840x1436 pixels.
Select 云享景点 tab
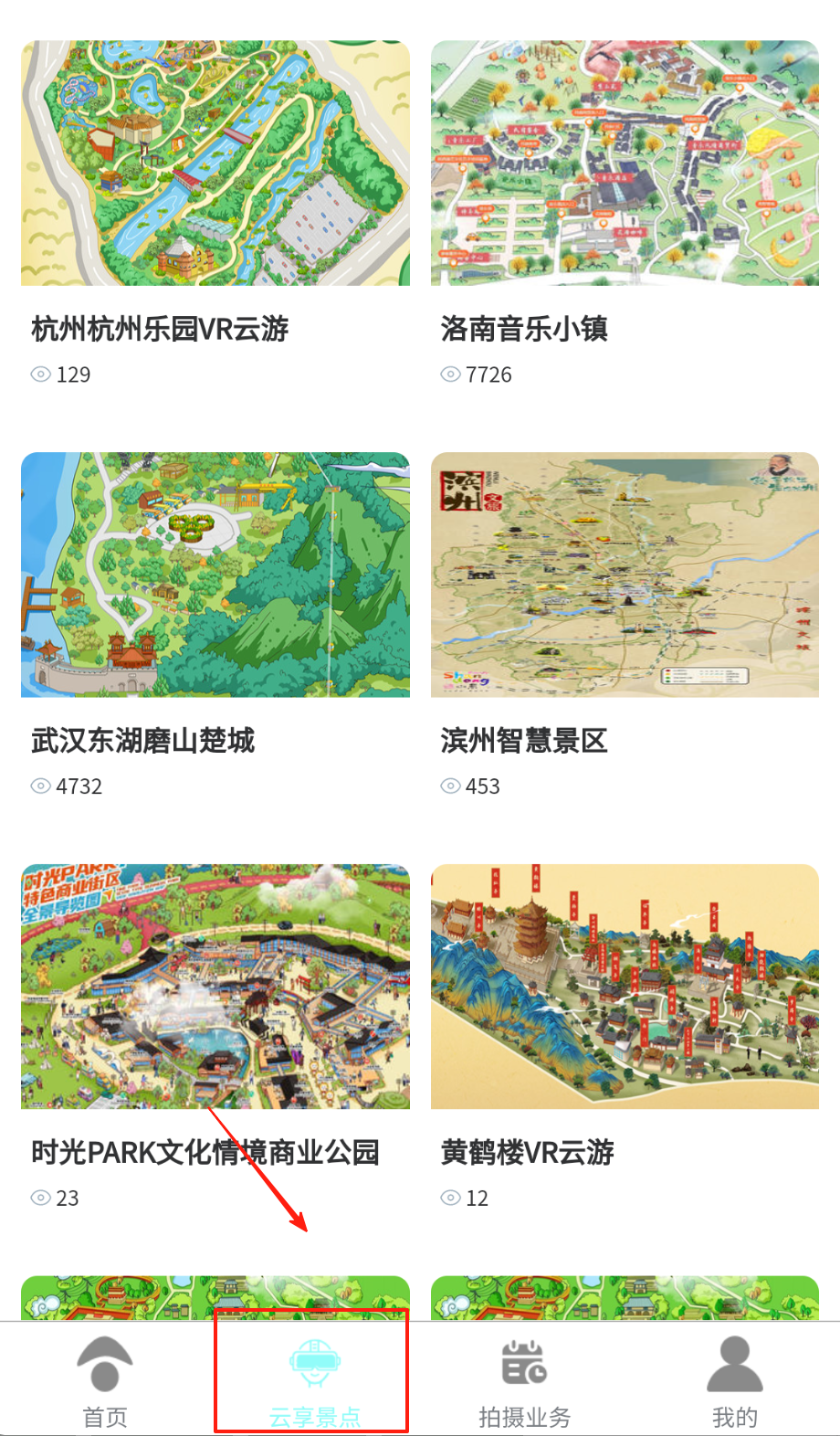[x=314, y=1381]
